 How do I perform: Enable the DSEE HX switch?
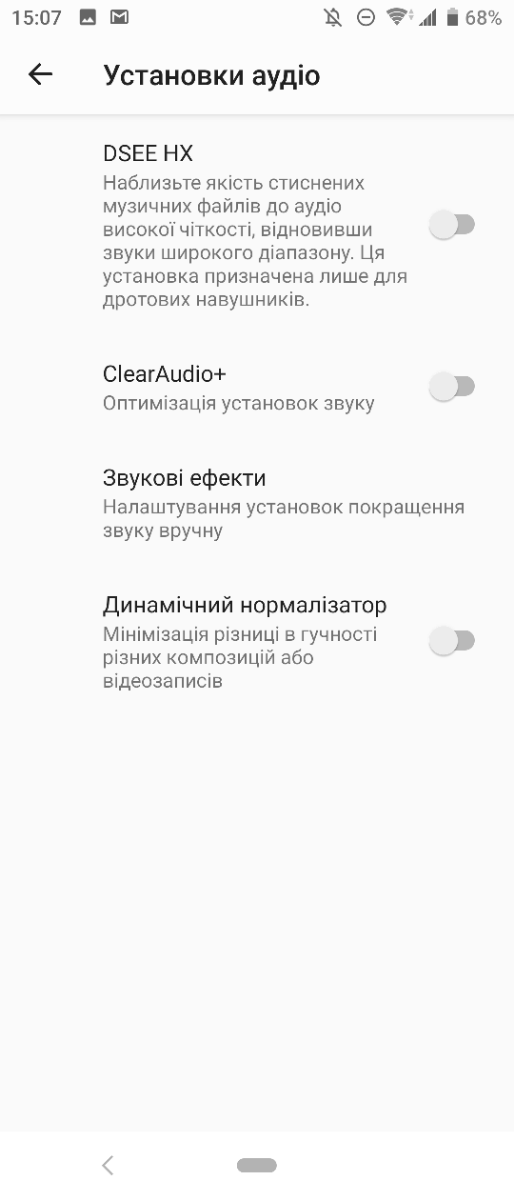452,225
